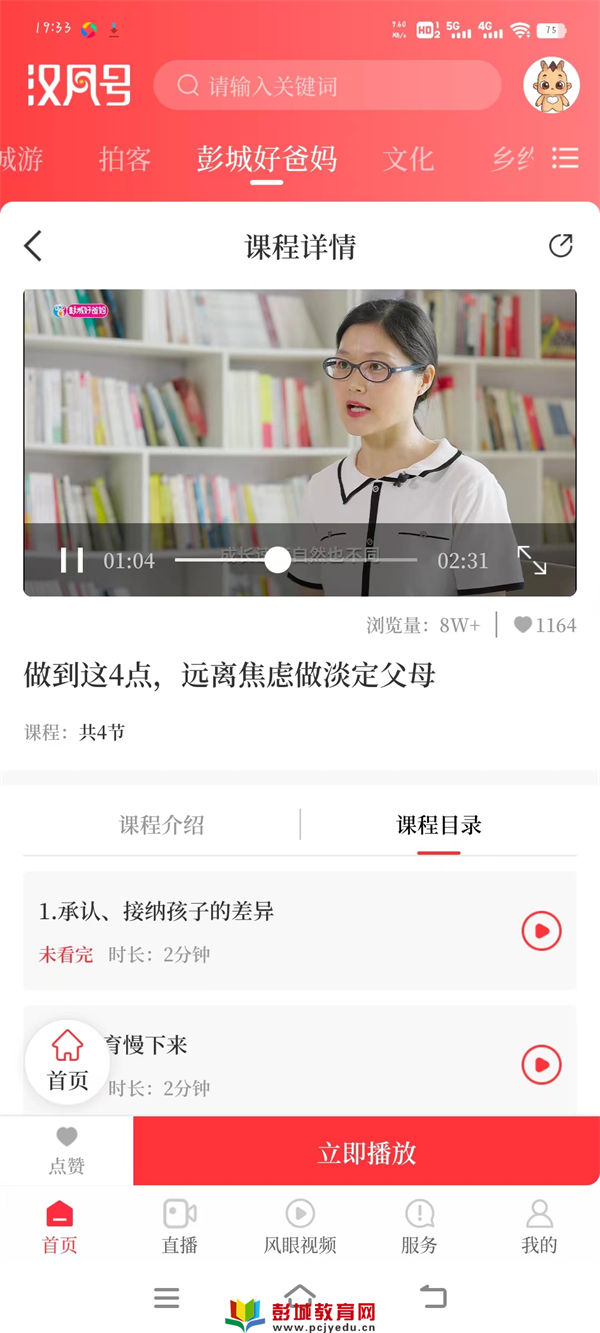Tap the 请输入关键词 search box
Viewport: 600px width, 1333px height.
(x=327, y=86)
